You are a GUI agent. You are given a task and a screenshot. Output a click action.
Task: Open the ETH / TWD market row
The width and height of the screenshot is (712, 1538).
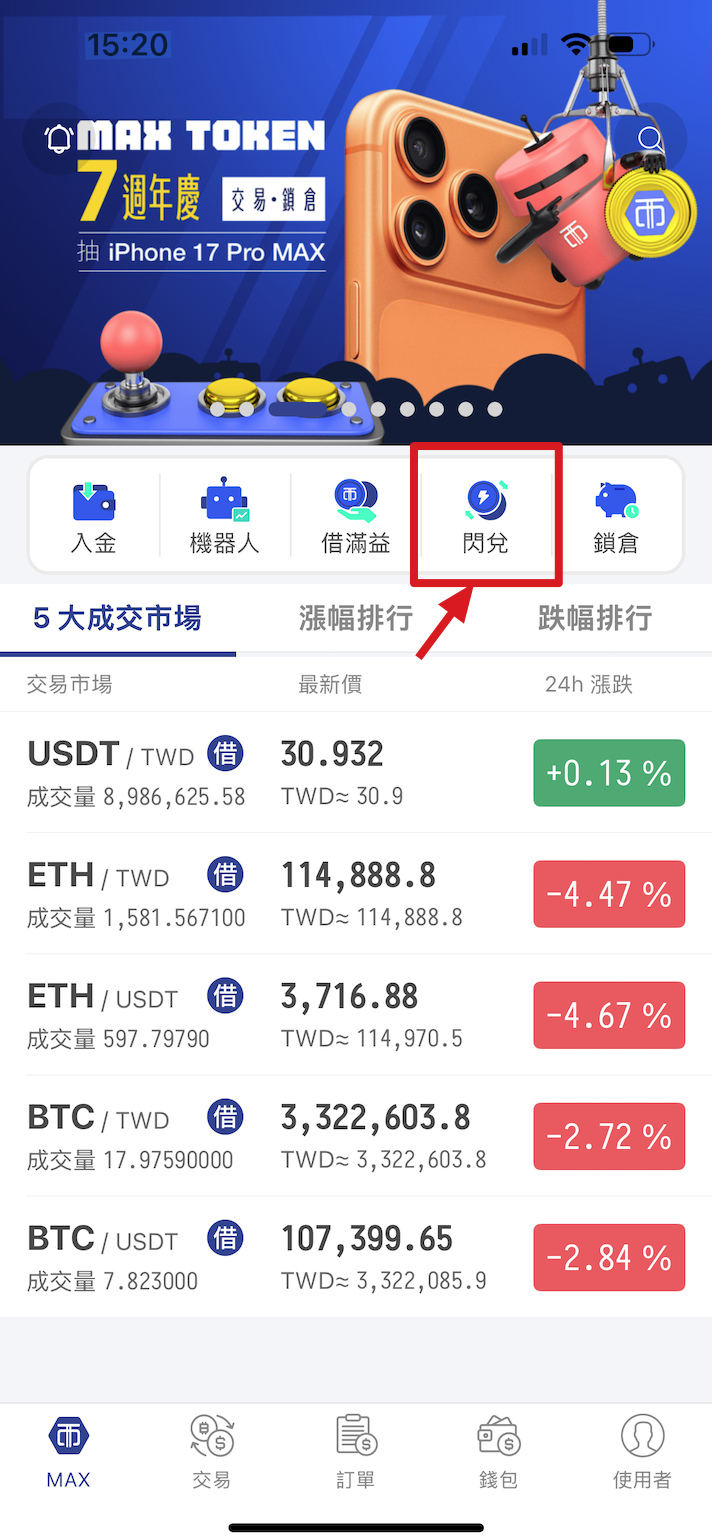[x=356, y=894]
